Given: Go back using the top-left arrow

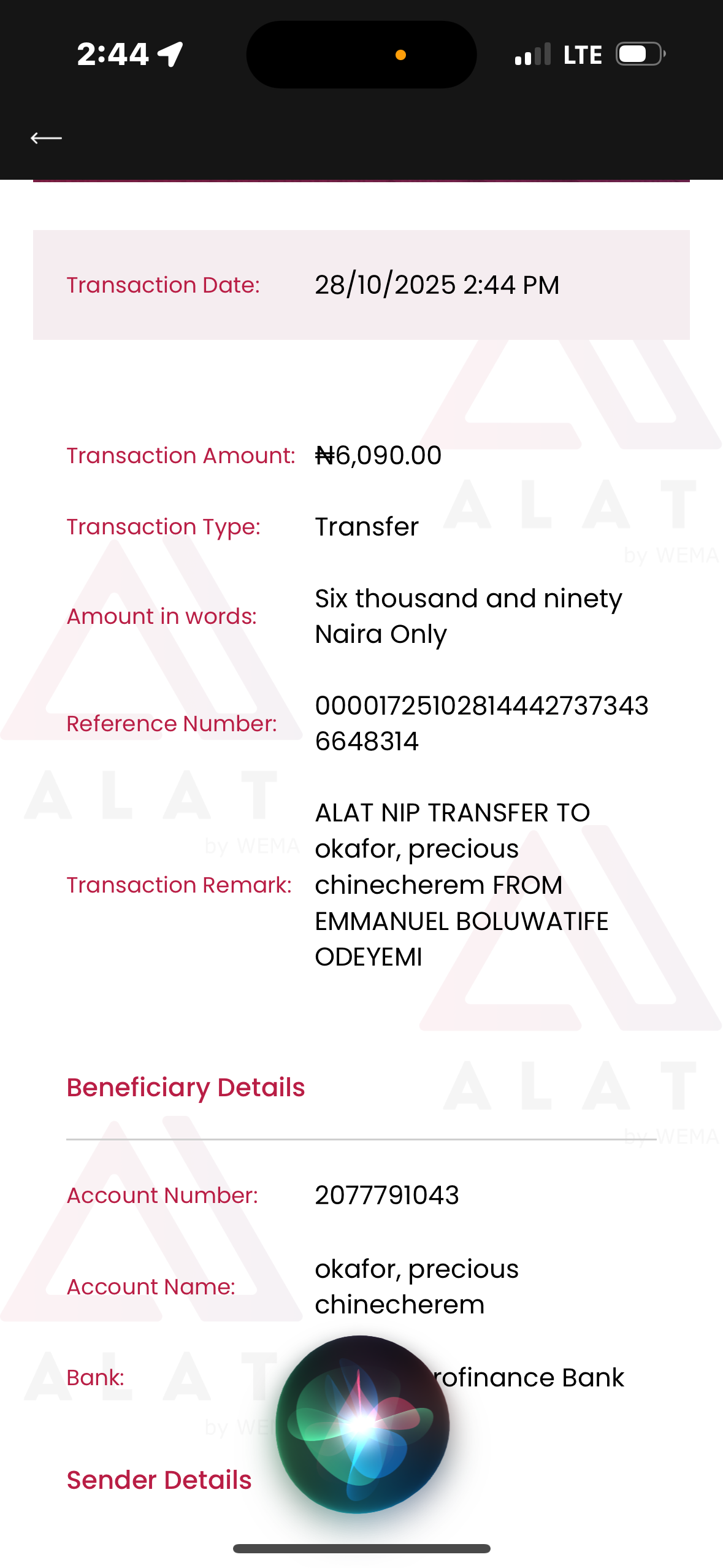Looking at the screenshot, I should [47, 138].
